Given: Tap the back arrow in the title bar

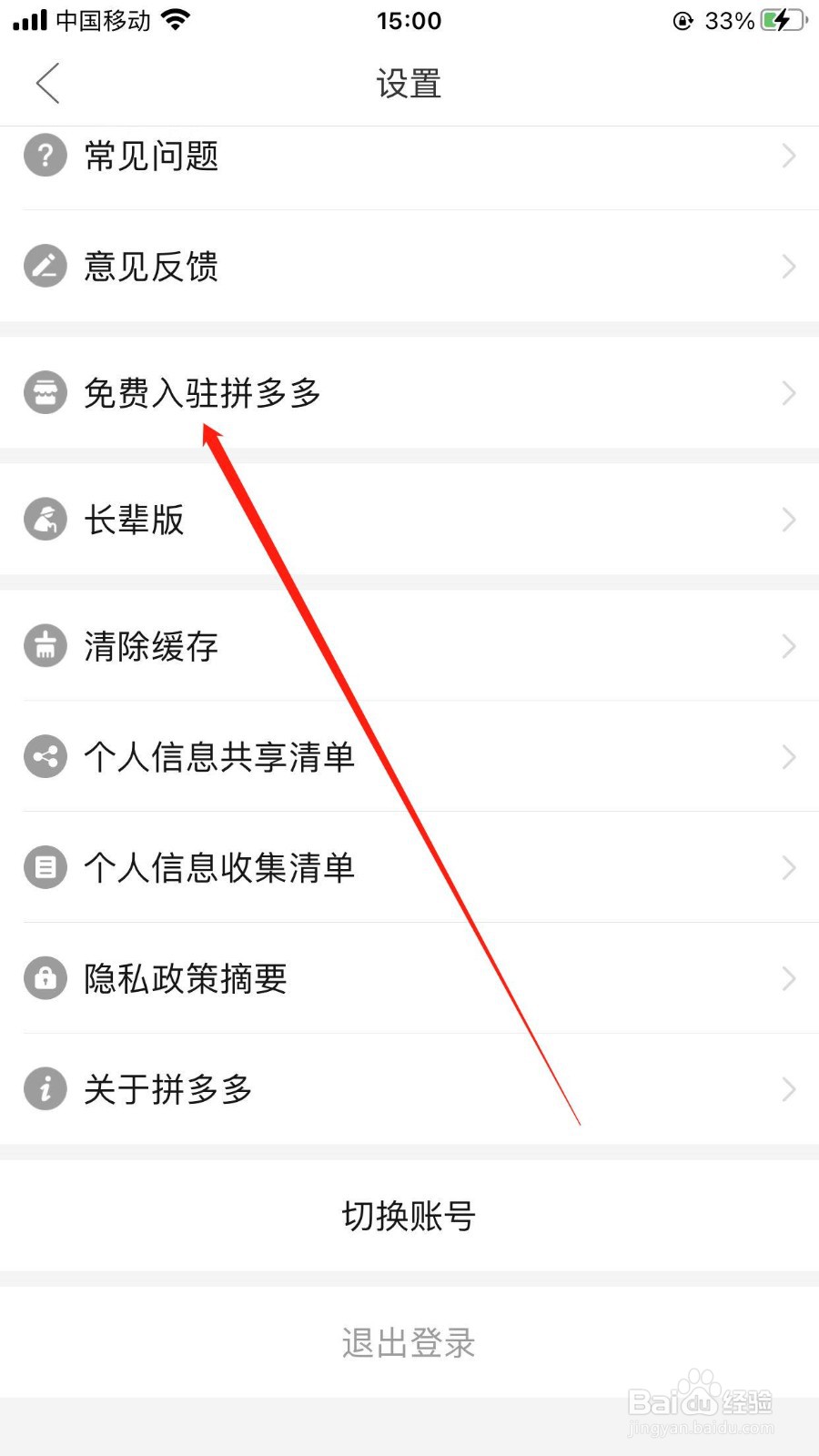Looking at the screenshot, I should tap(47, 83).
